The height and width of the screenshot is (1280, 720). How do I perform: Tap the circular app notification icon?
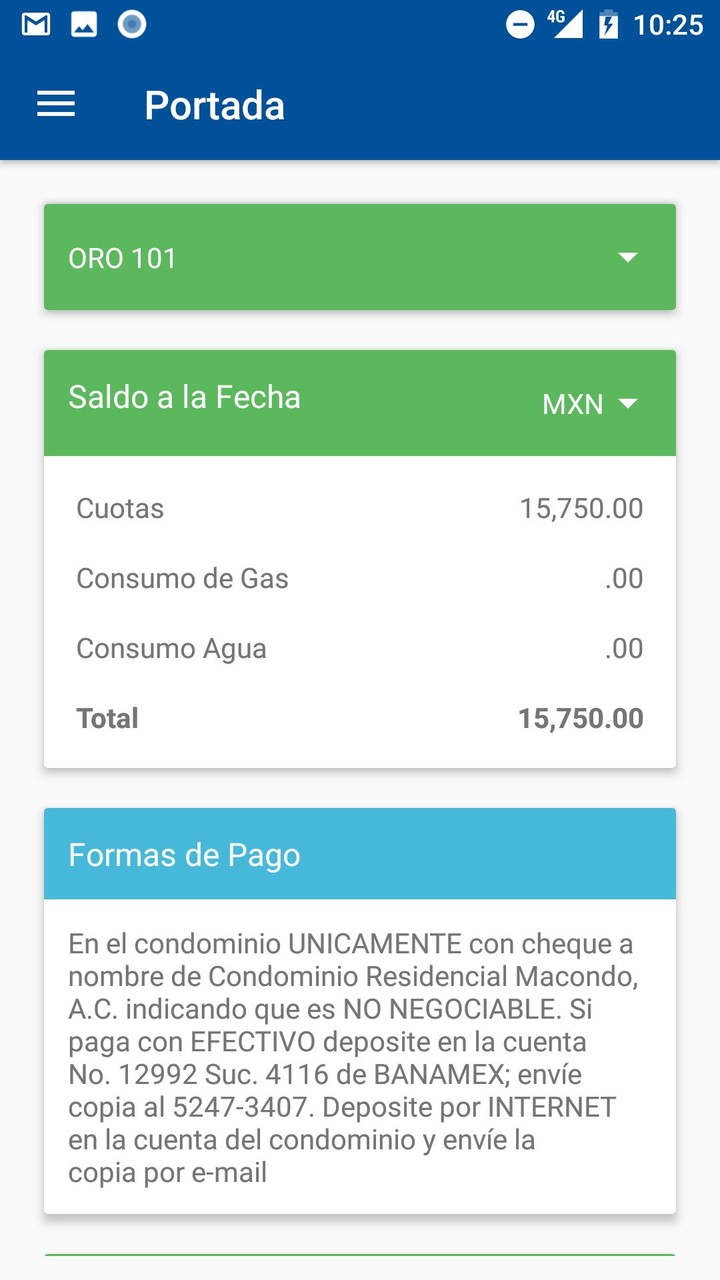click(x=133, y=24)
